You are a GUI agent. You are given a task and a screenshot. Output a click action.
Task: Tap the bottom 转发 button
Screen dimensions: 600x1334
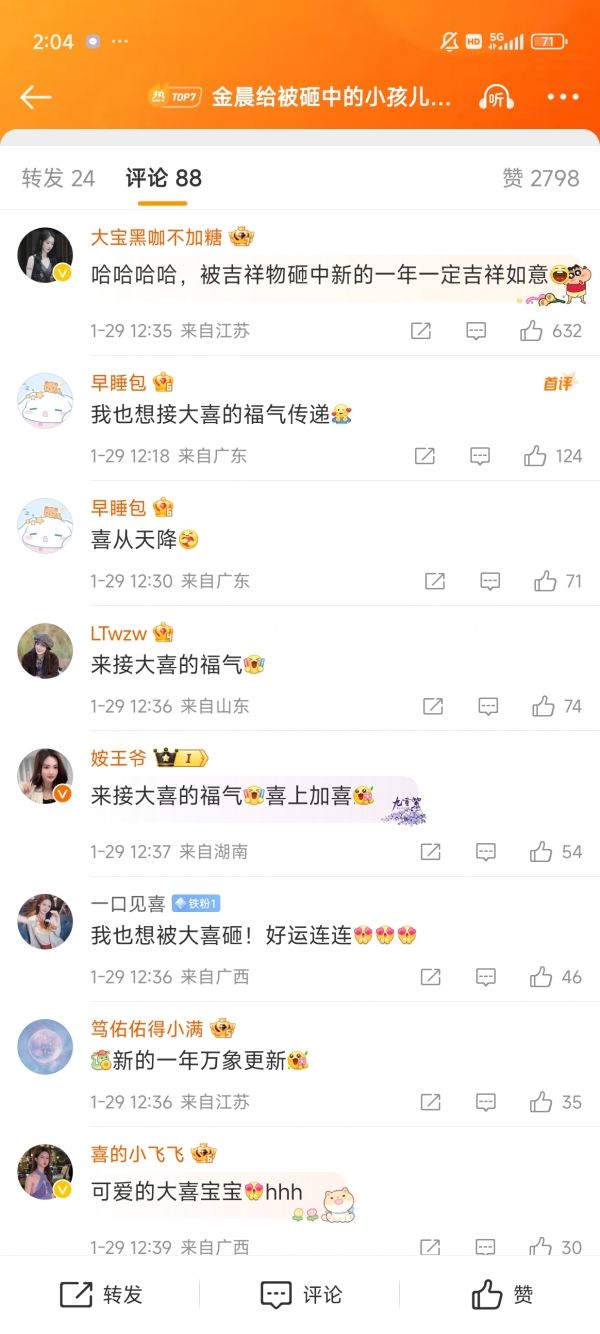100,1295
